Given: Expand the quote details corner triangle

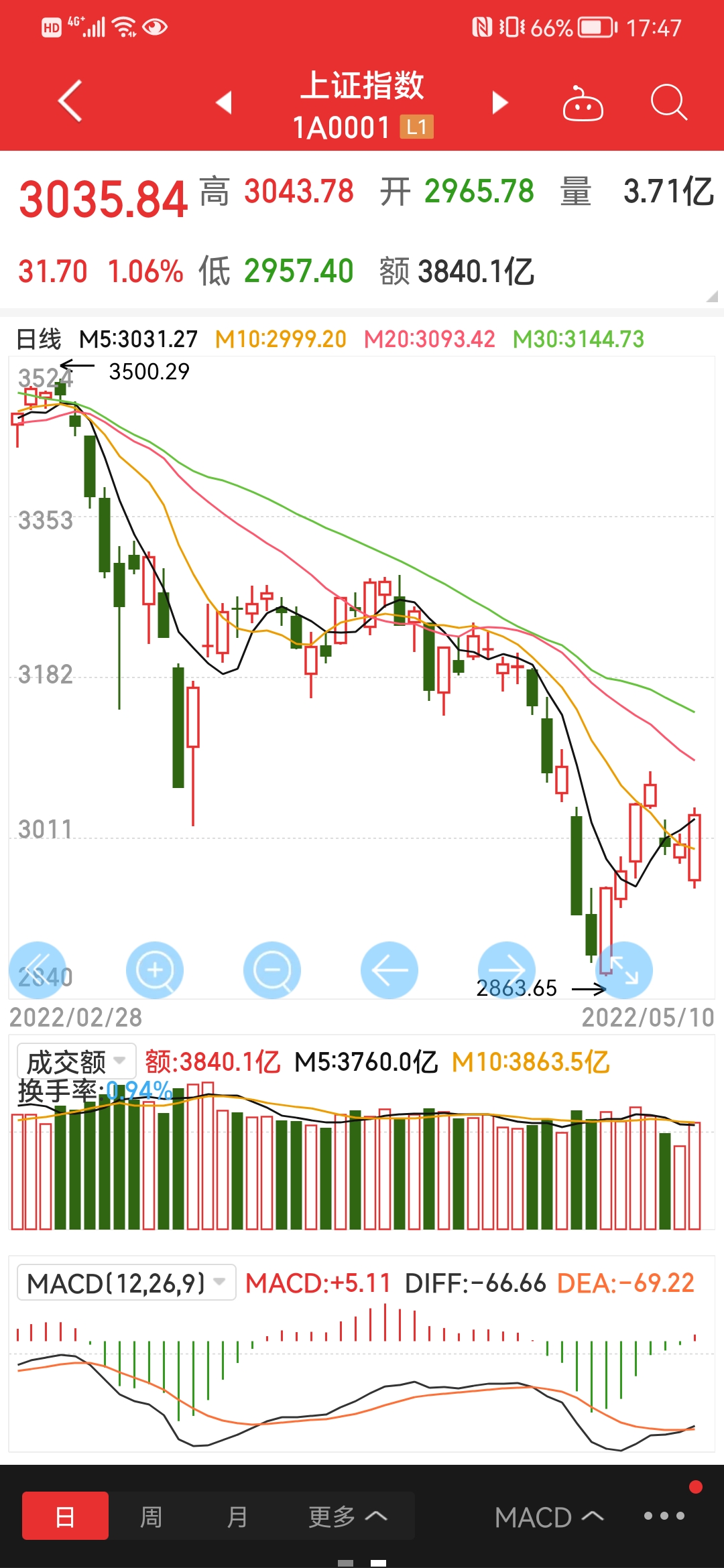Looking at the screenshot, I should [713, 296].
